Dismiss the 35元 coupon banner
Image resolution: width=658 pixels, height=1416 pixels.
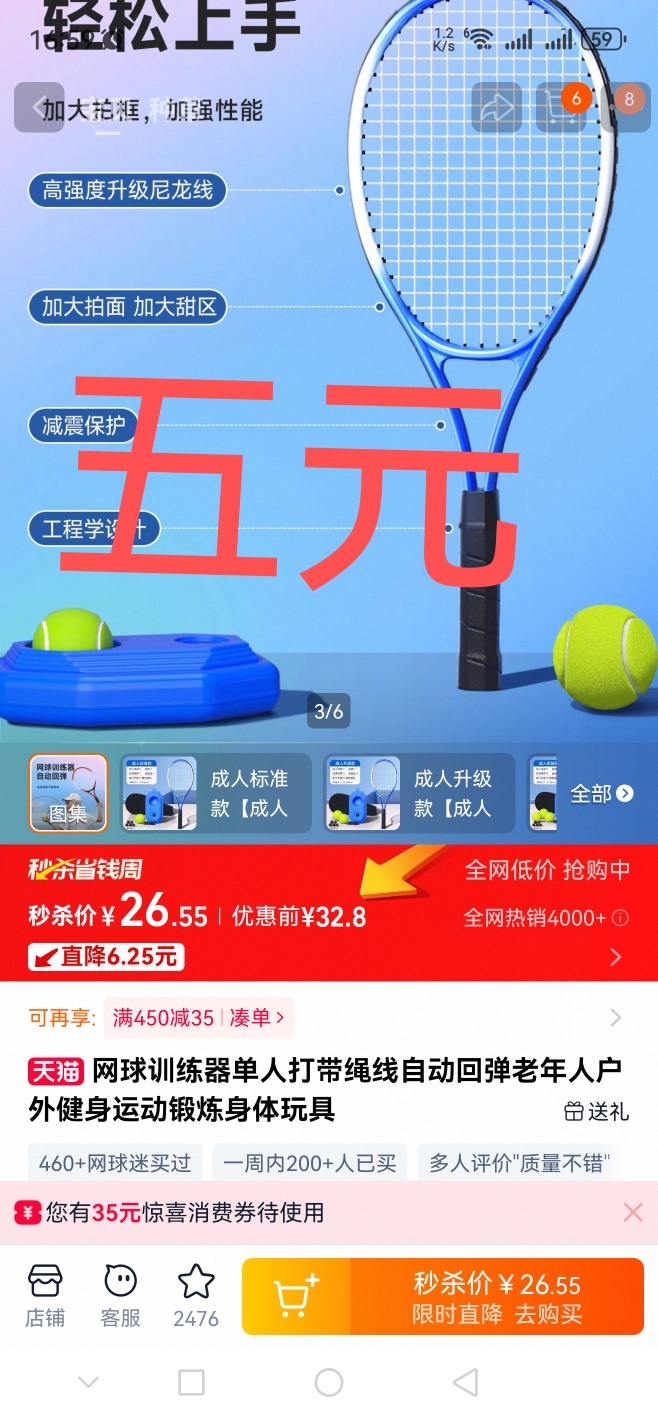[633, 1213]
